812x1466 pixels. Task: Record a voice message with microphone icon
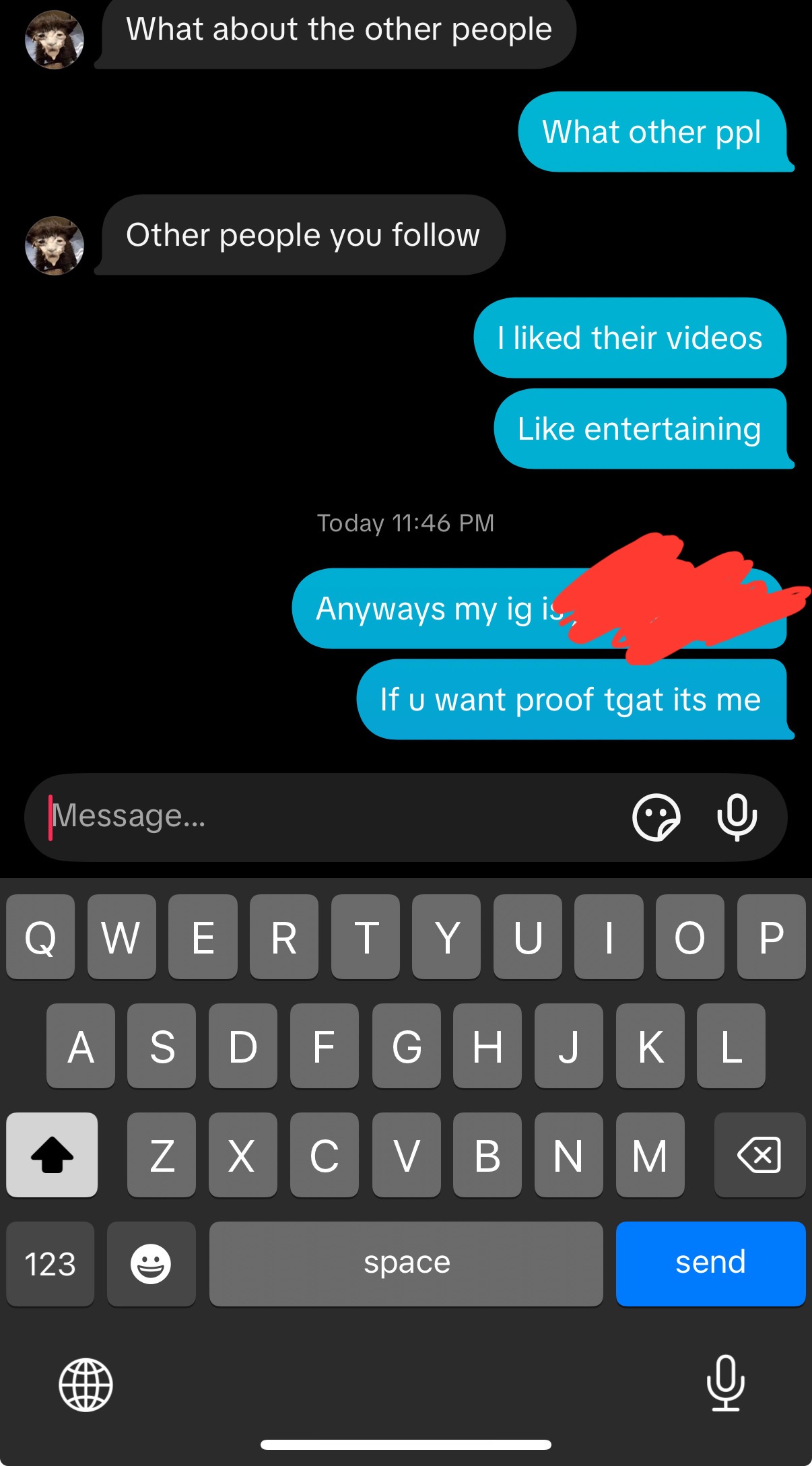(x=737, y=817)
